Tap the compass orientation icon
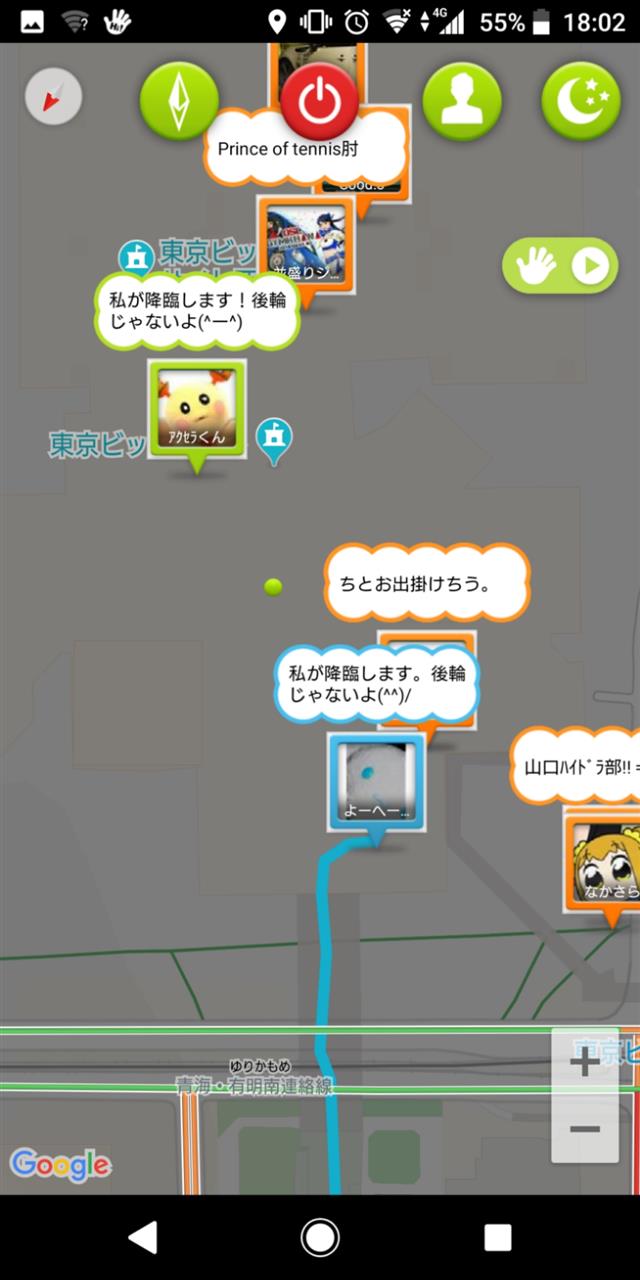The image size is (640, 1280). click(53, 98)
